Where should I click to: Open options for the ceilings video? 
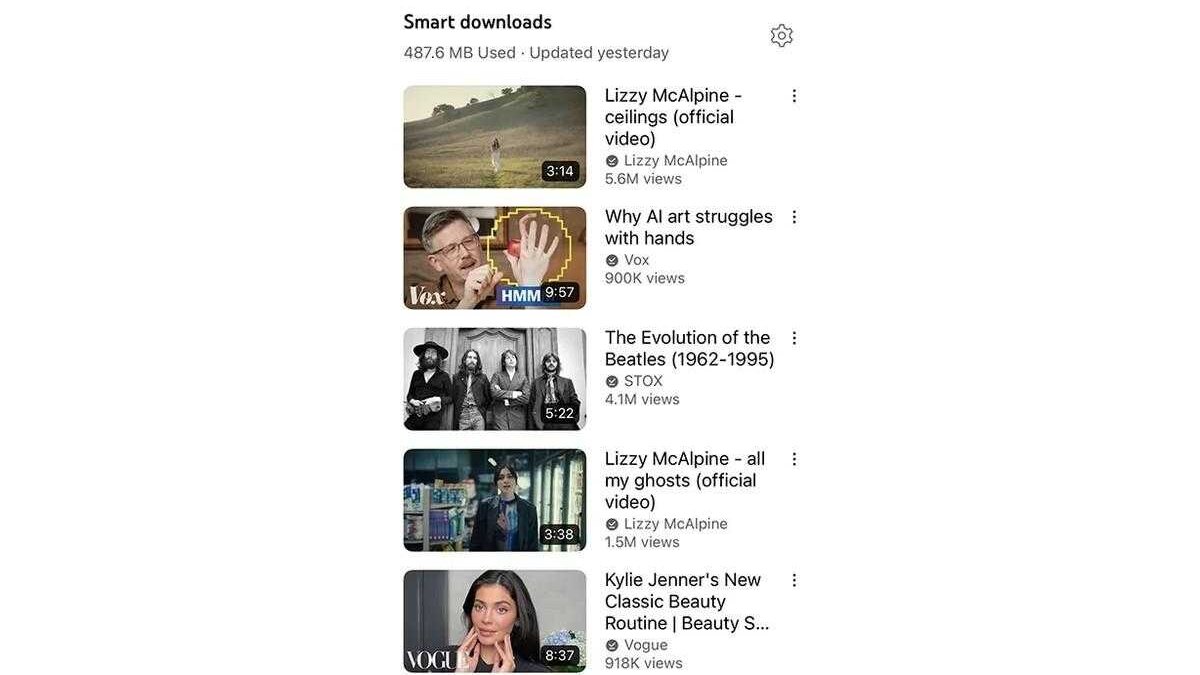(x=794, y=96)
